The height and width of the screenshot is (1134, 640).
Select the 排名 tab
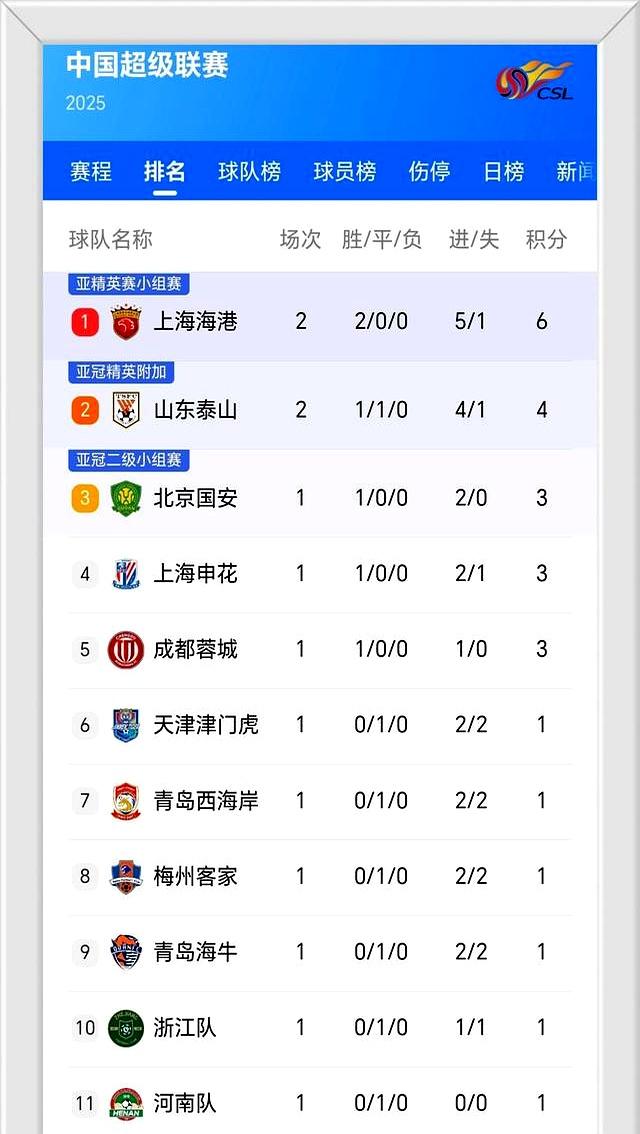[x=164, y=172]
